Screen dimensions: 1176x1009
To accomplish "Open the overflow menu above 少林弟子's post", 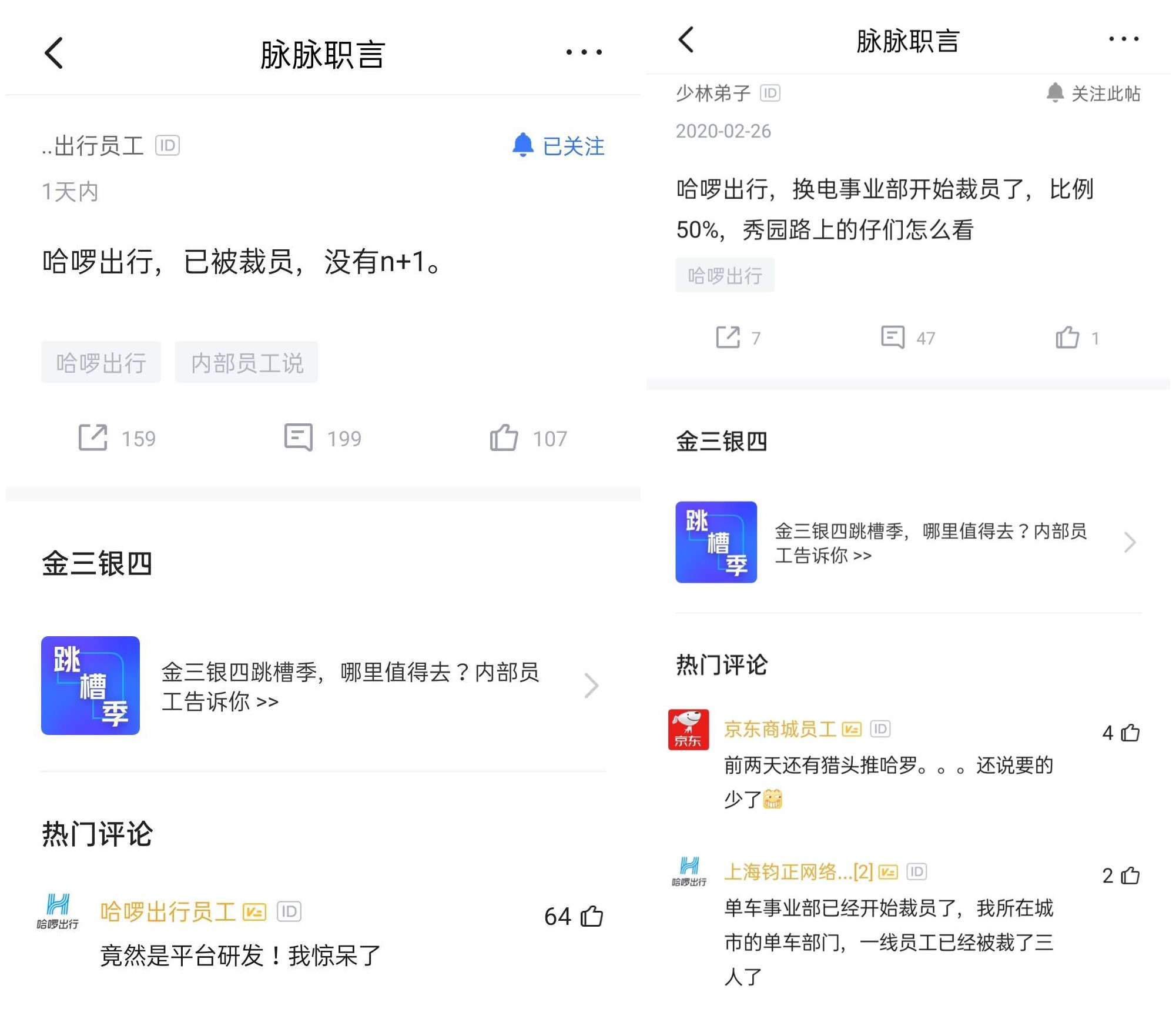I will [x=1123, y=39].
